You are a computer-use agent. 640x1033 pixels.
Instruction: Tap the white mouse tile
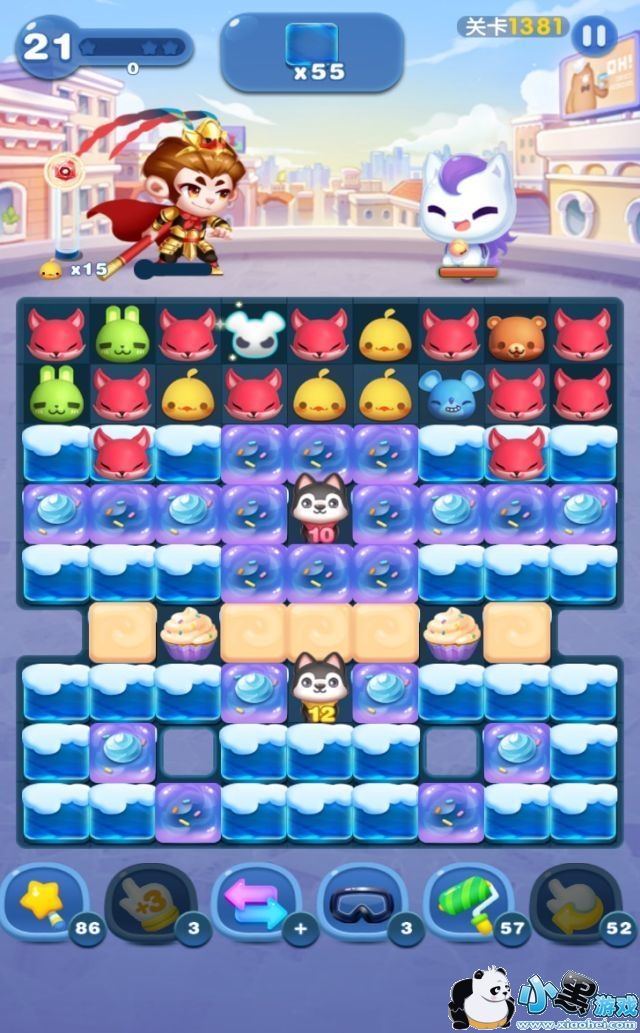click(x=253, y=335)
